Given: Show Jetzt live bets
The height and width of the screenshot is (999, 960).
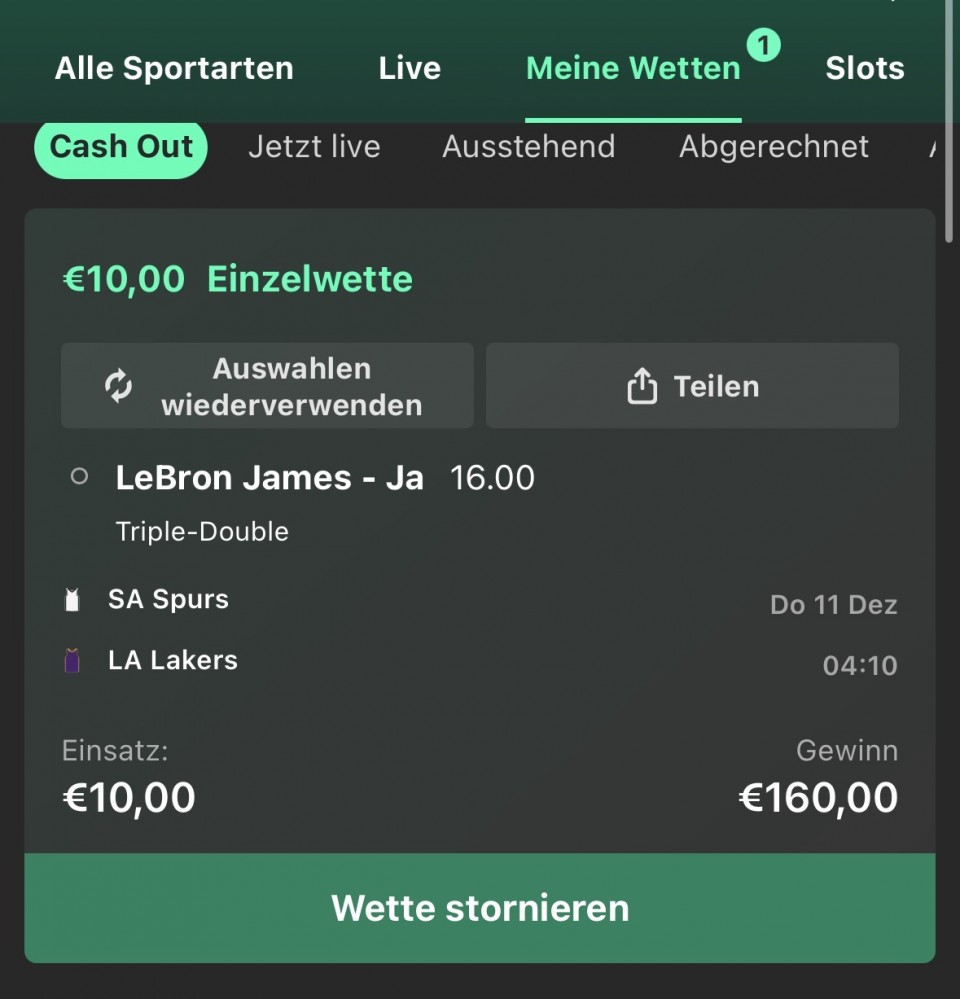Looking at the screenshot, I should click(314, 147).
